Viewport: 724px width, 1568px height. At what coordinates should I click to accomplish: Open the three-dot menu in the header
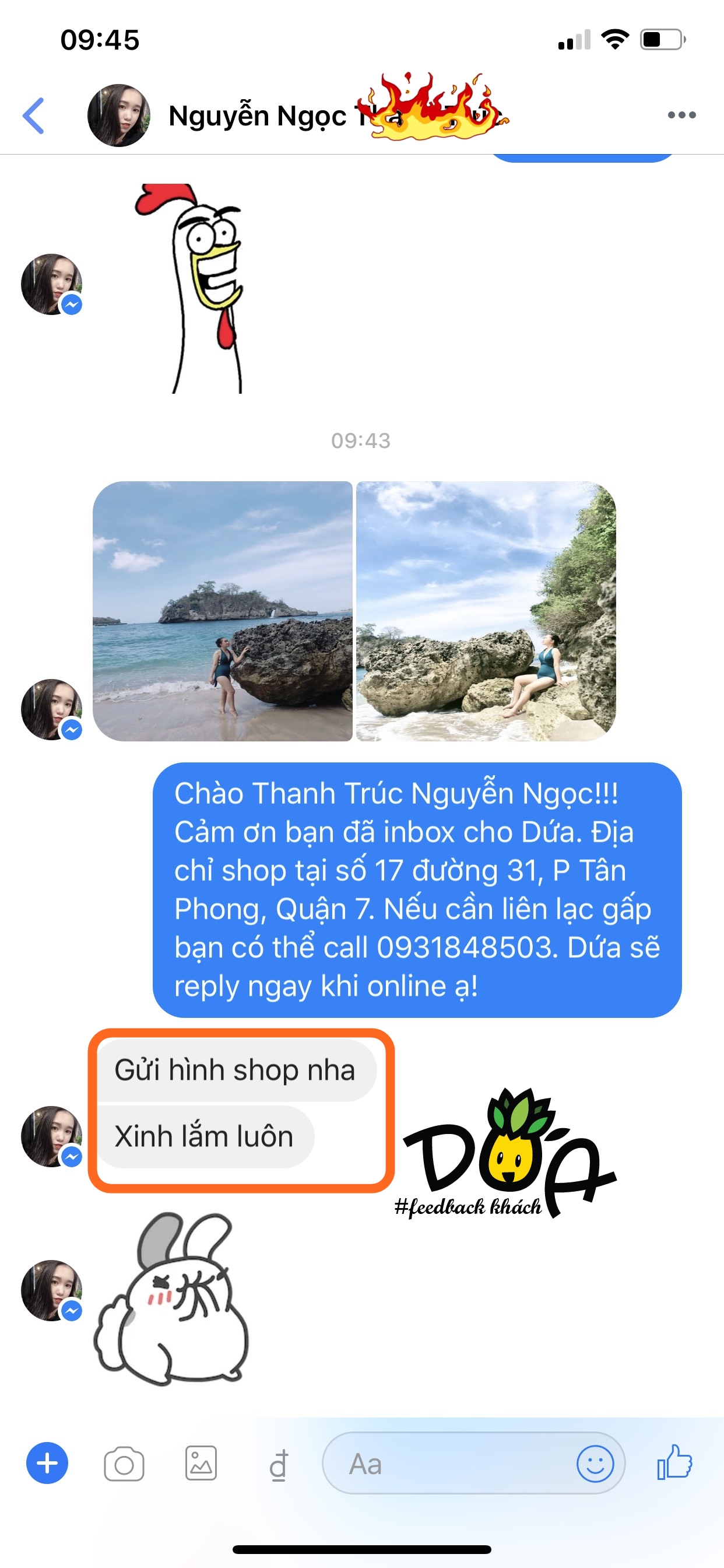click(681, 115)
